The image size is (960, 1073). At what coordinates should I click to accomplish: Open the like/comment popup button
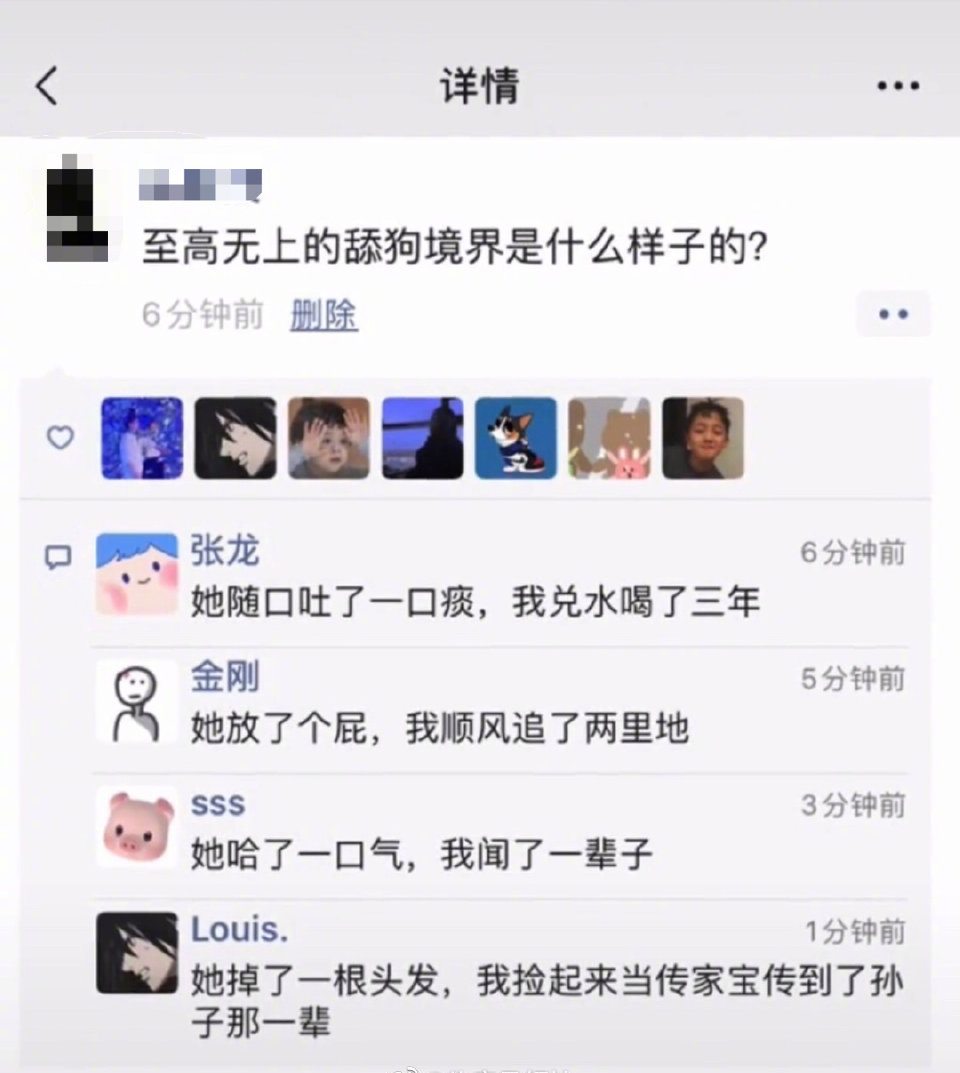(x=893, y=314)
